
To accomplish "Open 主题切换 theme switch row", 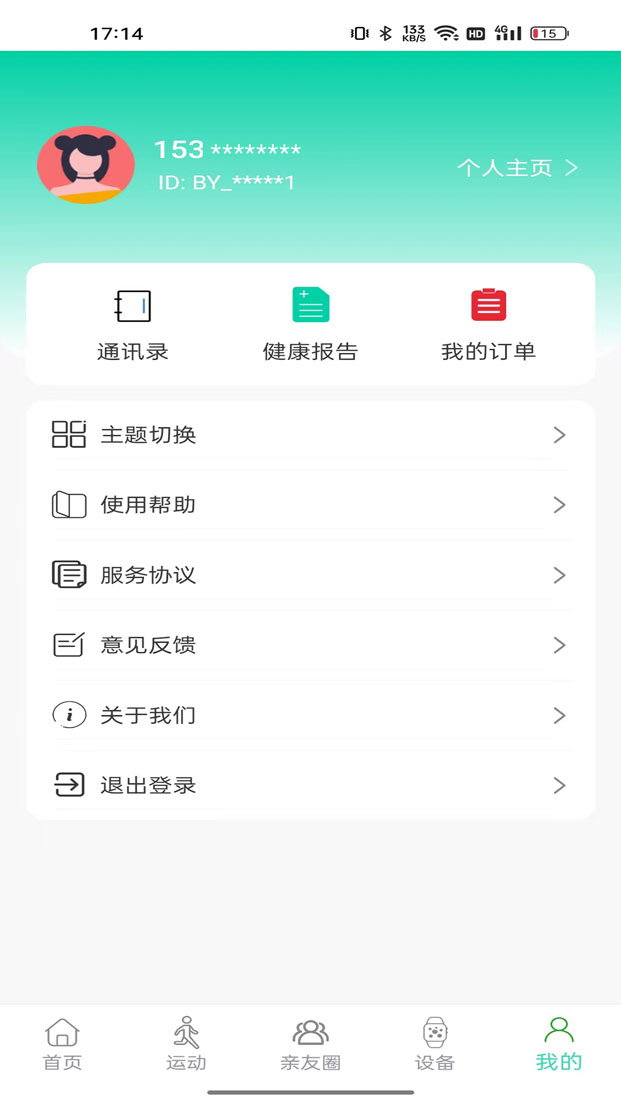I will (310, 435).
